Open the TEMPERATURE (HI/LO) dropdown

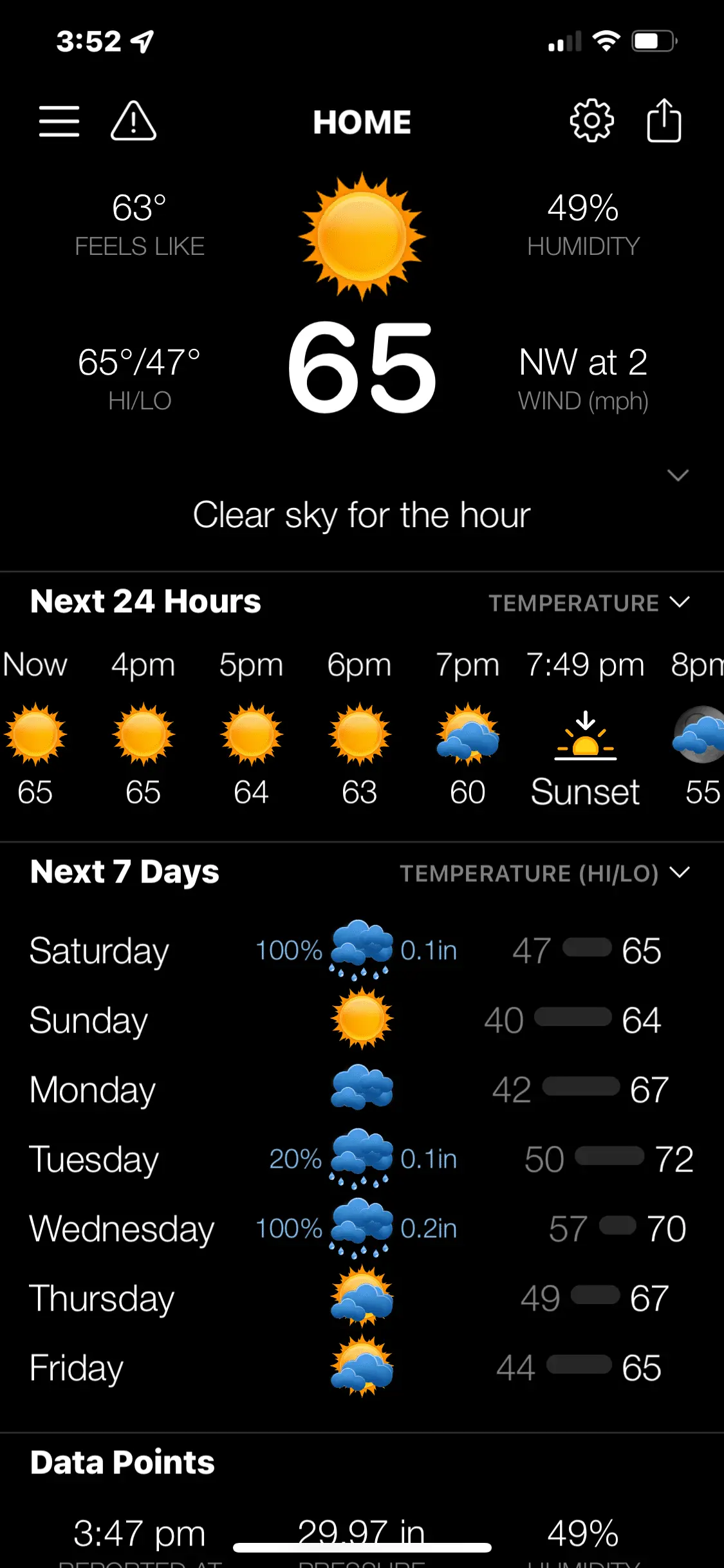coord(544,873)
